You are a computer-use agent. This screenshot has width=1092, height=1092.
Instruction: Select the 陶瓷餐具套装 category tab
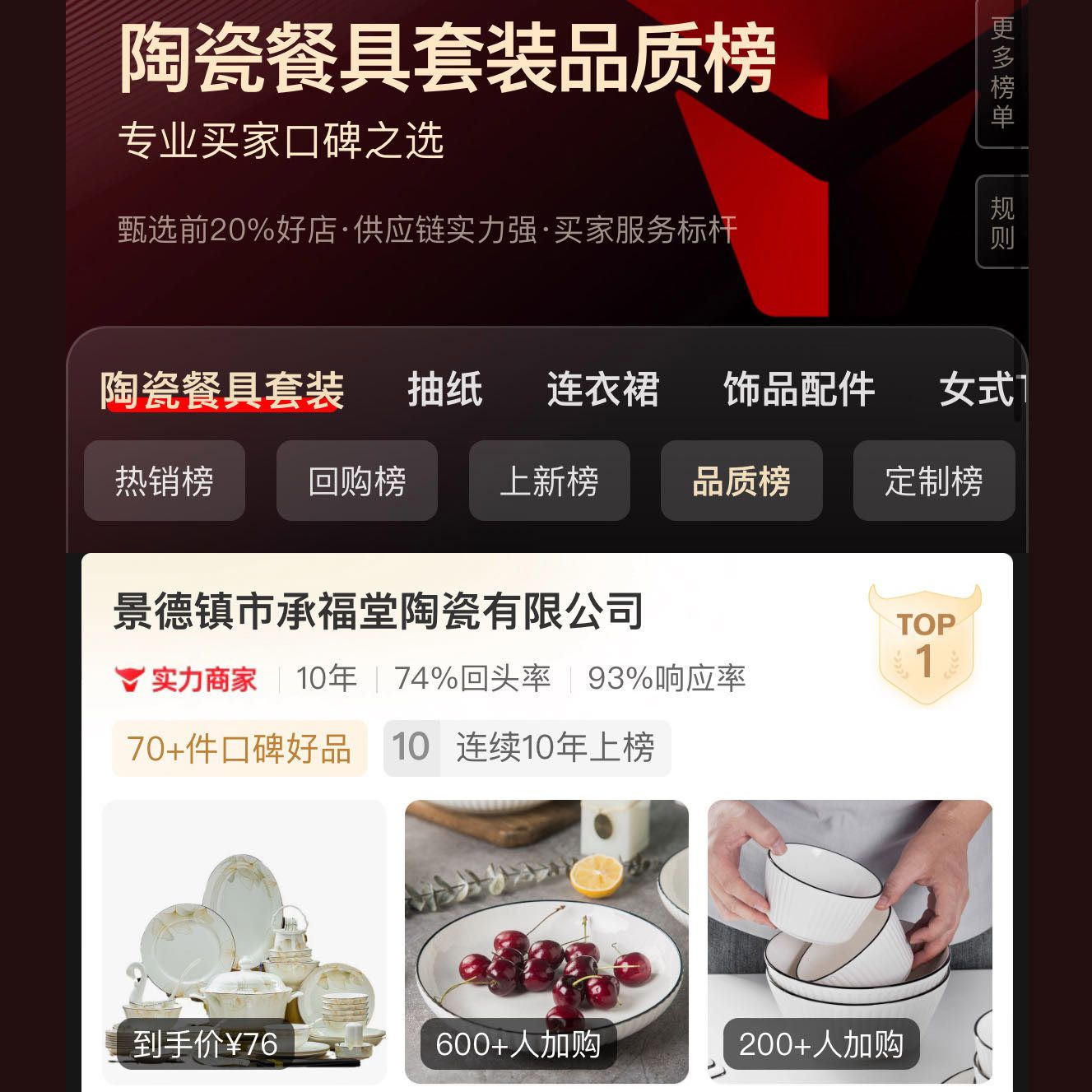pyautogui.click(x=221, y=390)
